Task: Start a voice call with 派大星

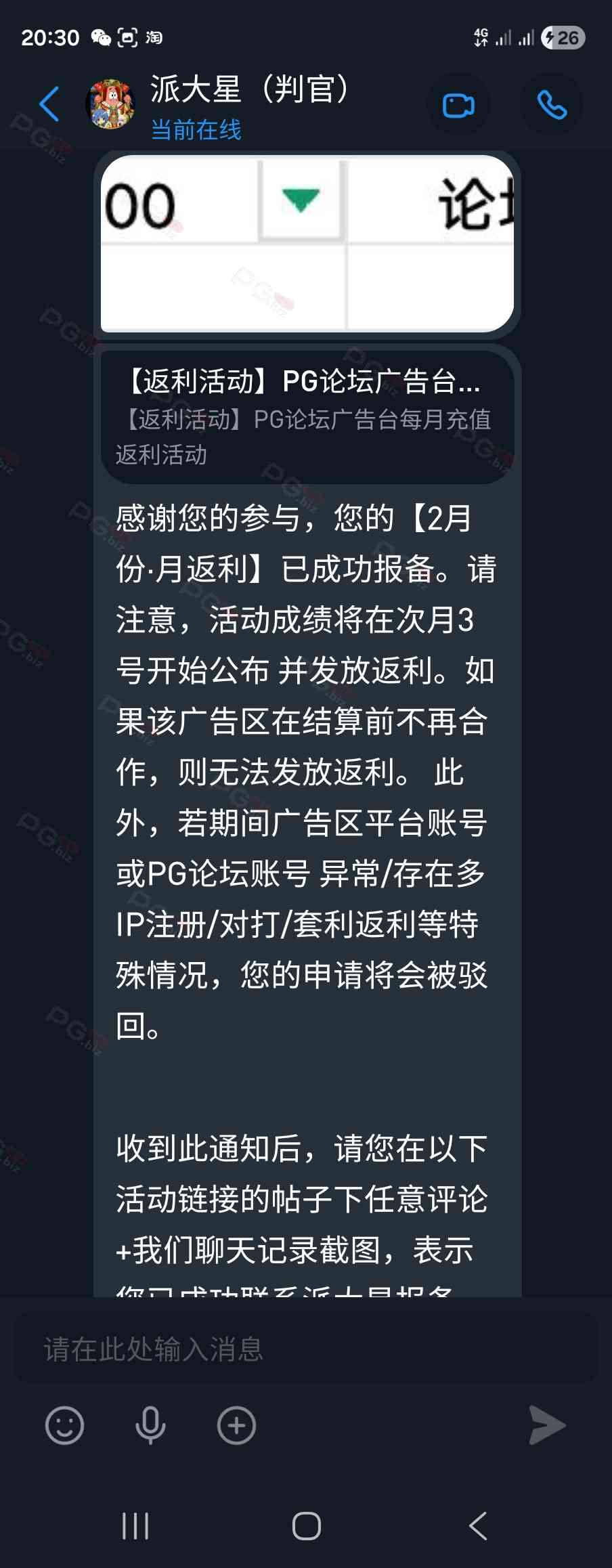Action: tap(551, 105)
